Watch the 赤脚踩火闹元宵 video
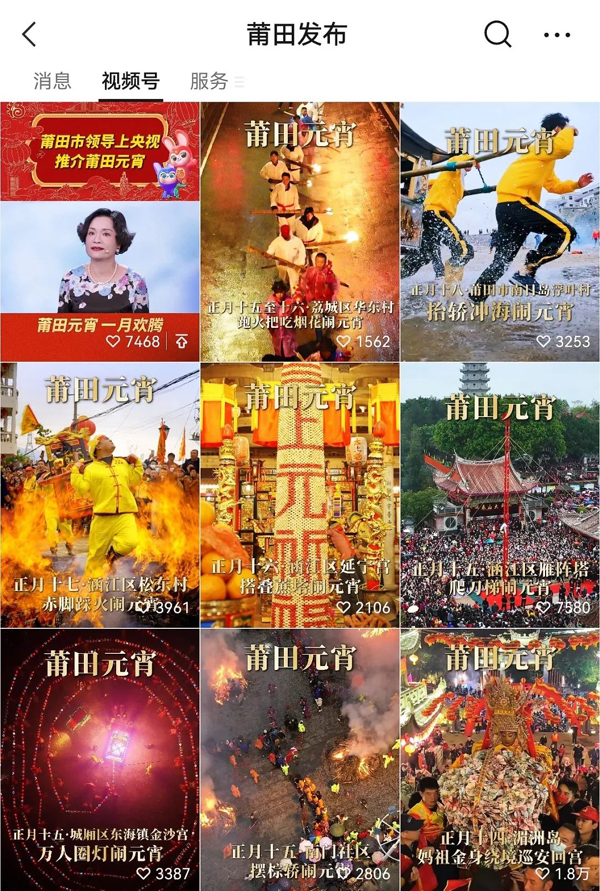 pos(100,494)
